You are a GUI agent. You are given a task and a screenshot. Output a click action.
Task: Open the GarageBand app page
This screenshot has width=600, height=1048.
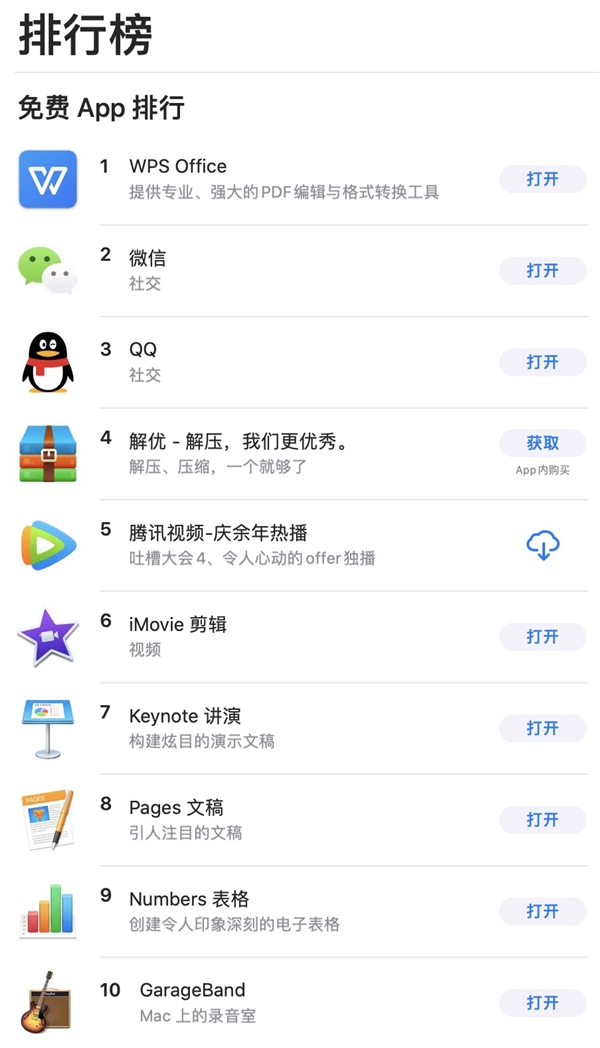(x=192, y=990)
